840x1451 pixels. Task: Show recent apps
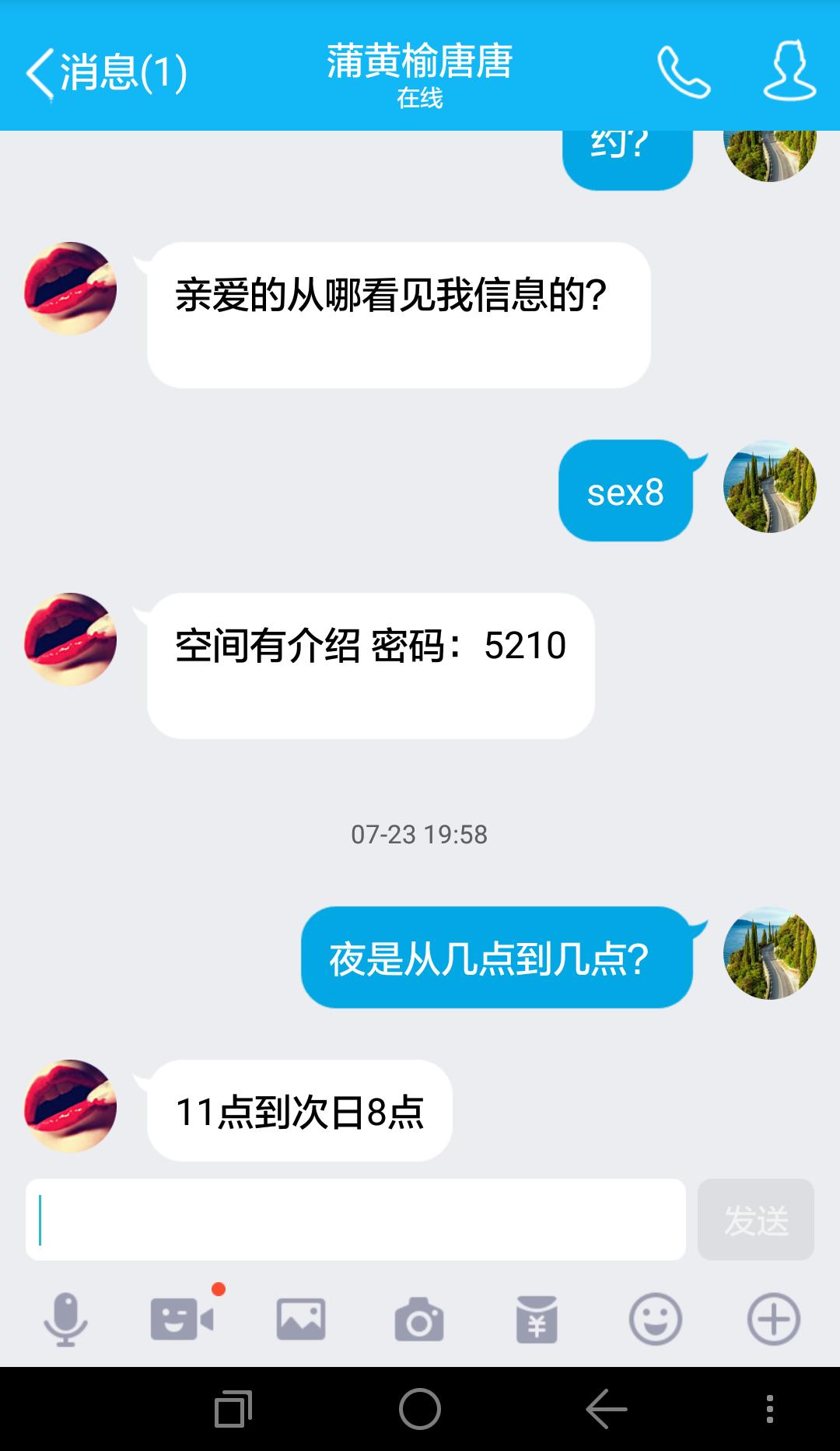click(233, 1409)
